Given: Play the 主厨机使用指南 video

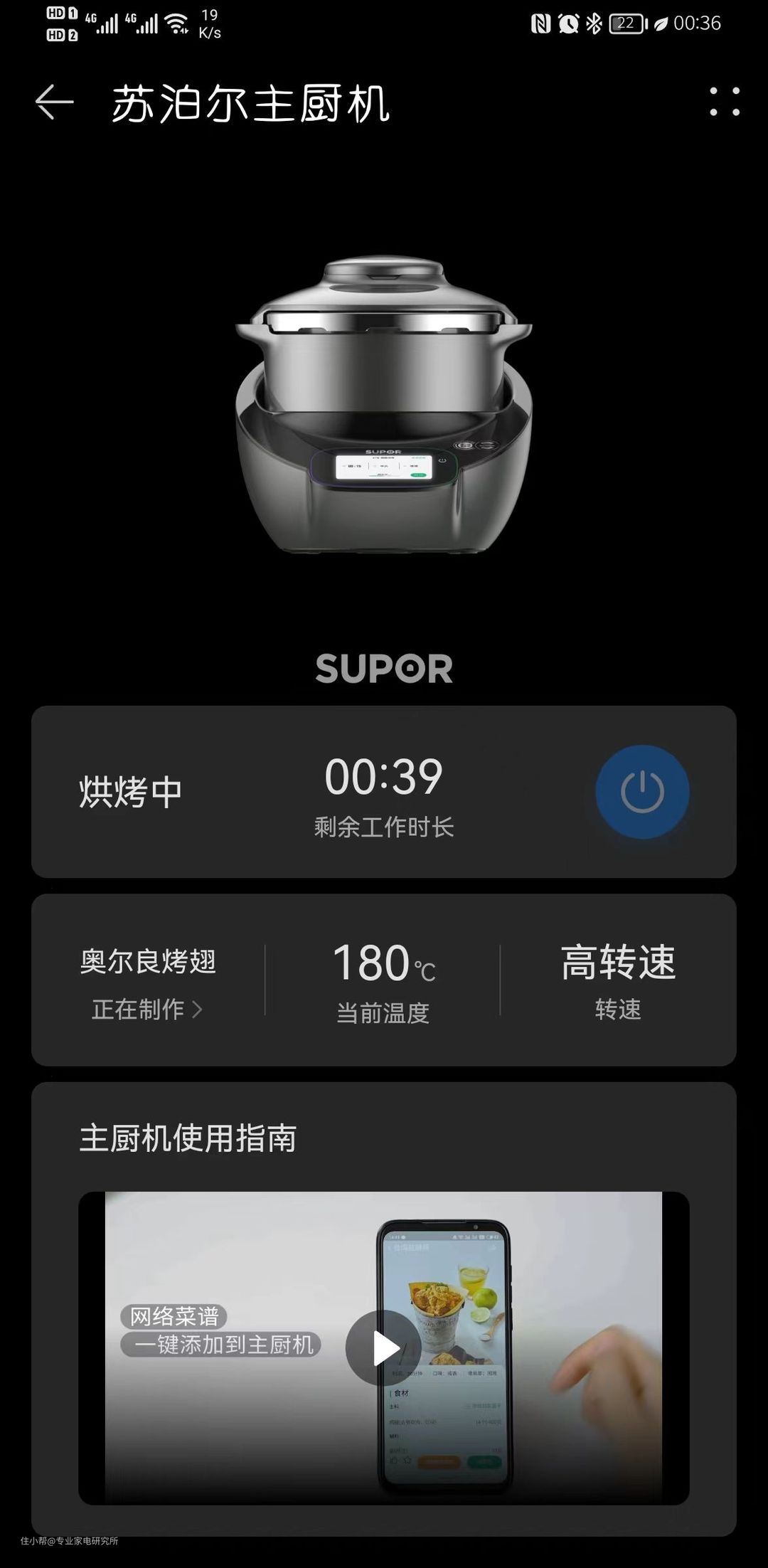Looking at the screenshot, I should (x=384, y=1347).
